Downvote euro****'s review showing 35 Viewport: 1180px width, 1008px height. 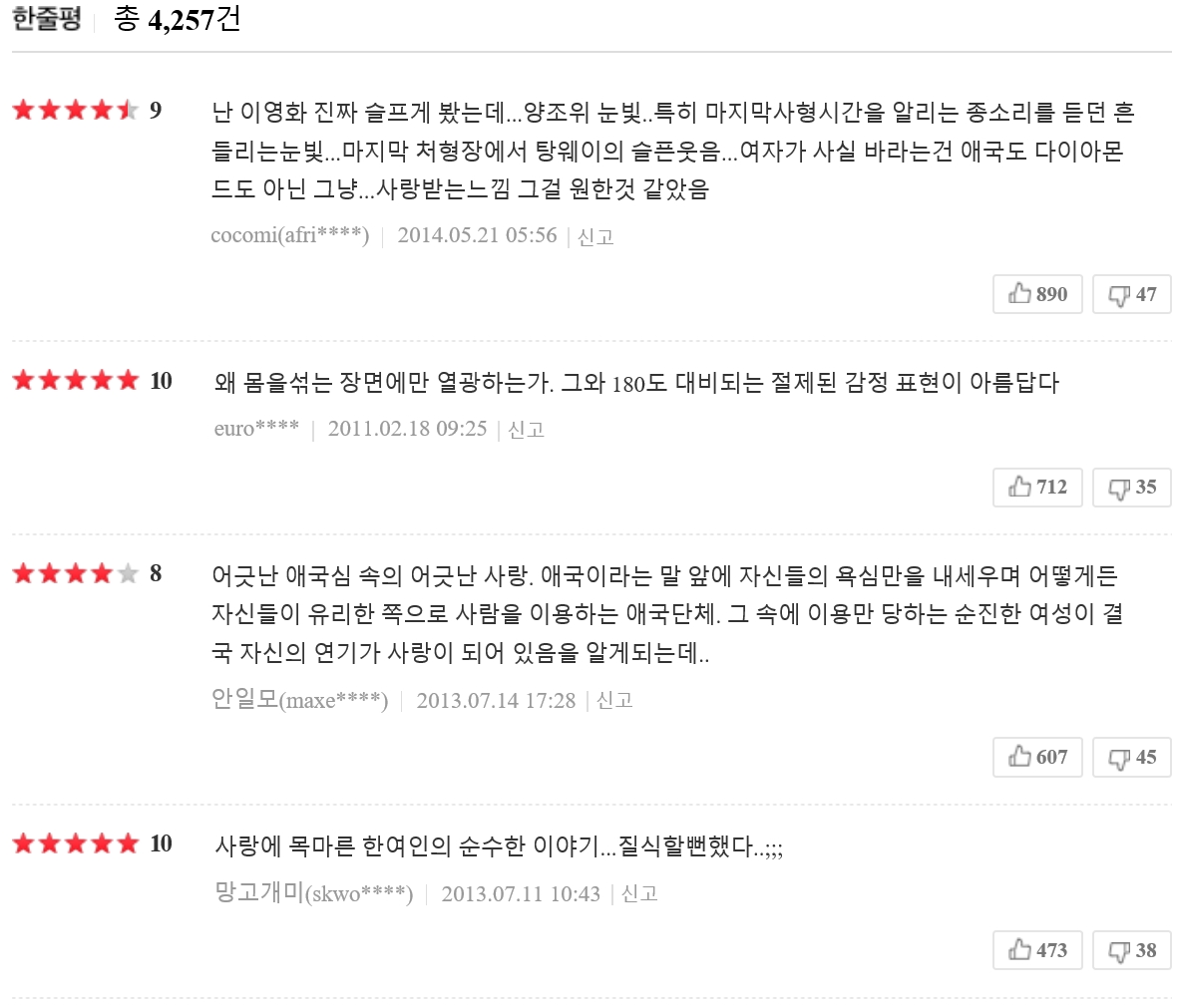tap(1131, 488)
